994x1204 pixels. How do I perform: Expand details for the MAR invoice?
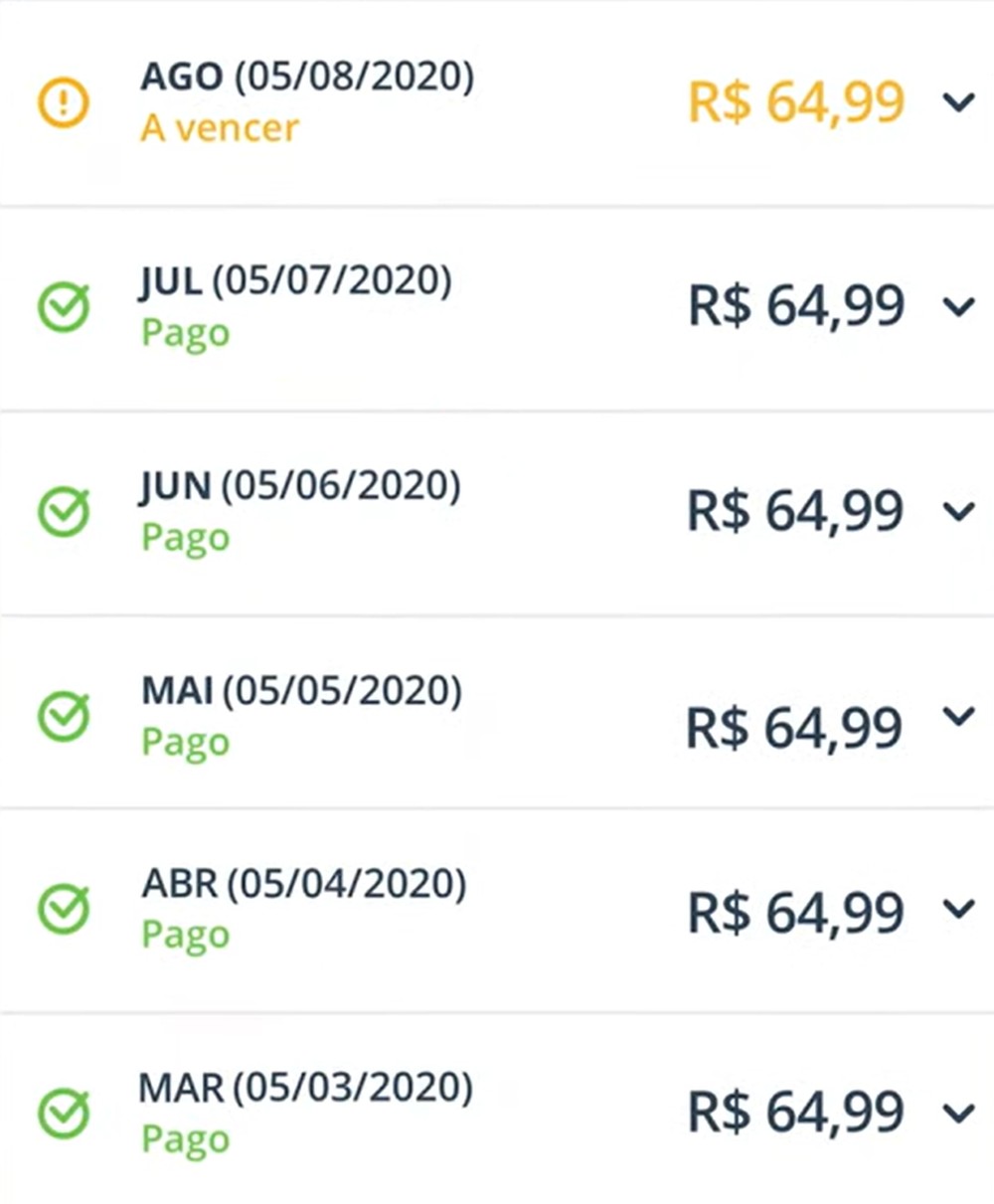click(957, 1115)
